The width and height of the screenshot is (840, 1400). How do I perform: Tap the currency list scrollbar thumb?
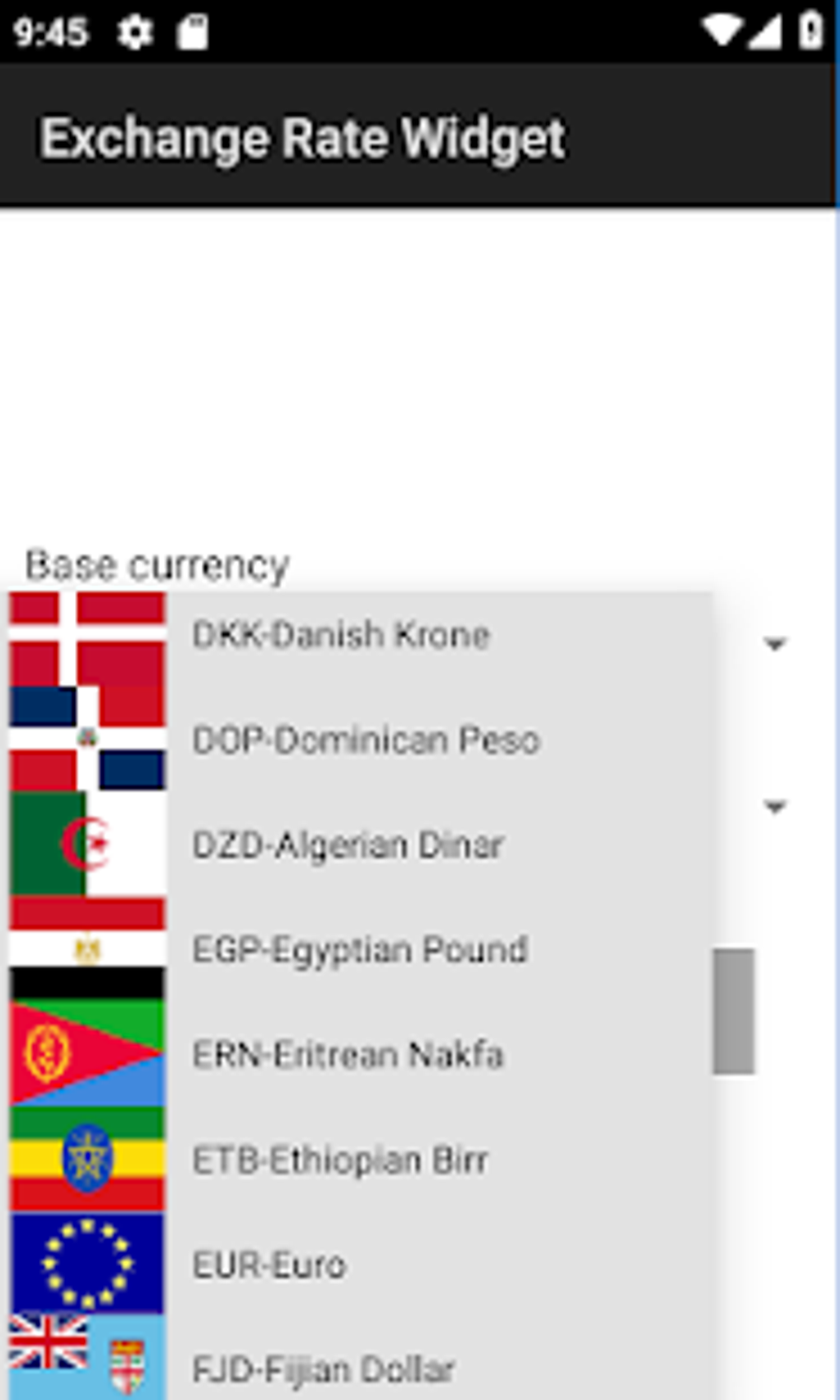tap(734, 1011)
